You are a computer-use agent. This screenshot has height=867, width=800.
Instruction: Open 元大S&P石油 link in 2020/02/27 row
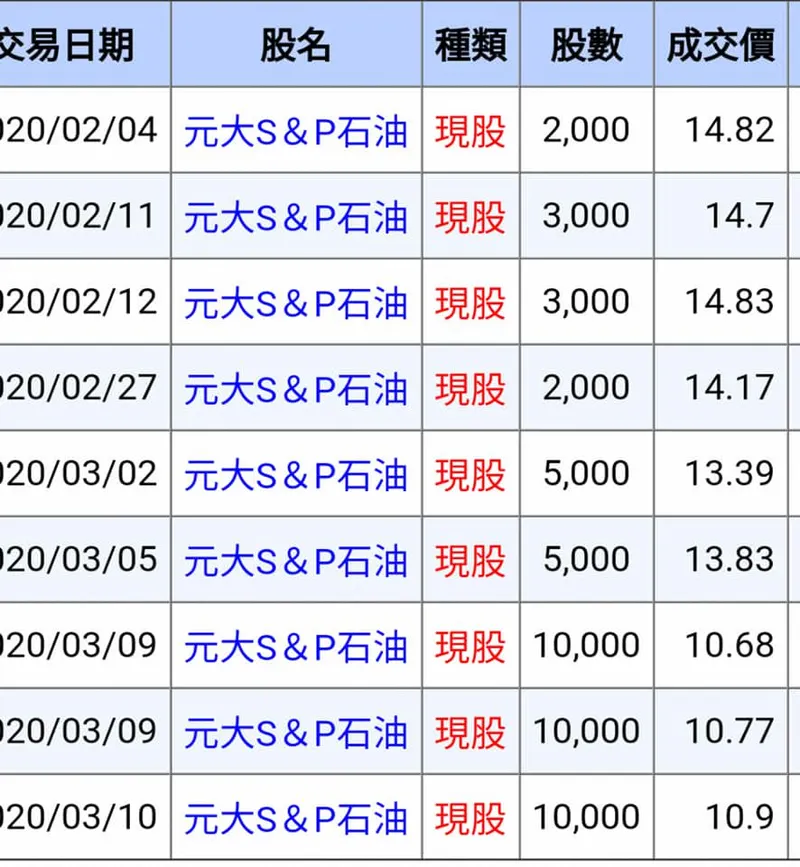pyautogui.click(x=296, y=389)
